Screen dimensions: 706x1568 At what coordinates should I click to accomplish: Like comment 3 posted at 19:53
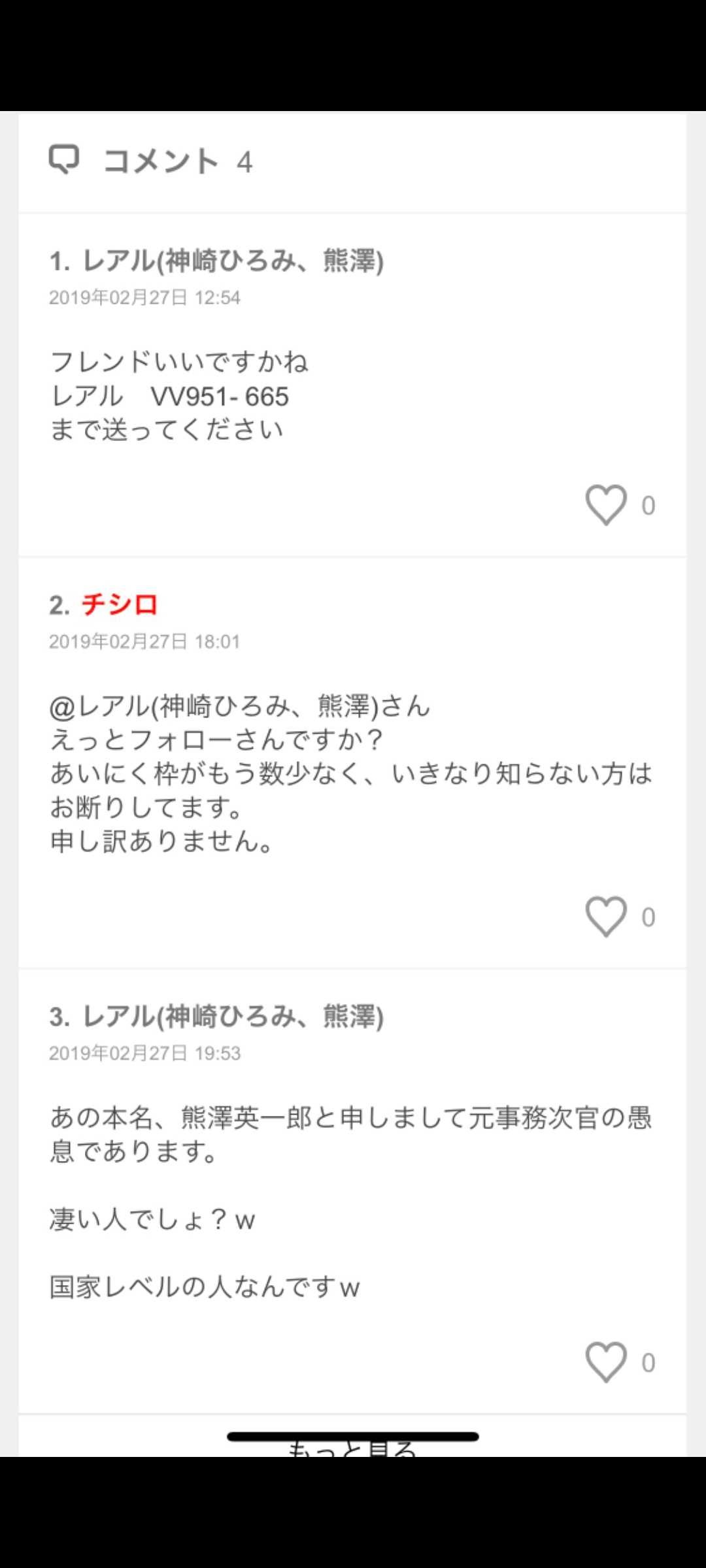coord(606,1362)
